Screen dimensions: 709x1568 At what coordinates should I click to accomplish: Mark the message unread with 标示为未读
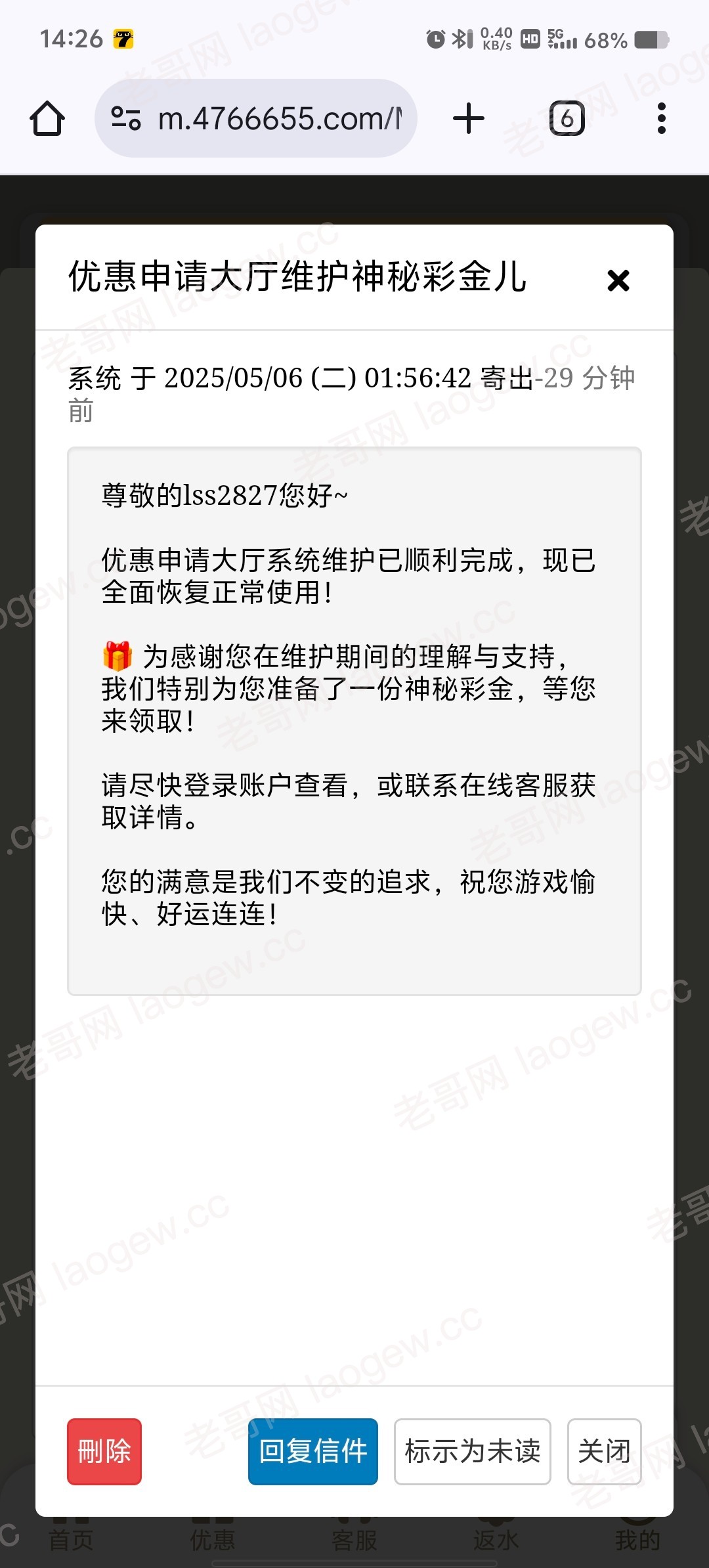(x=472, y=1451)
